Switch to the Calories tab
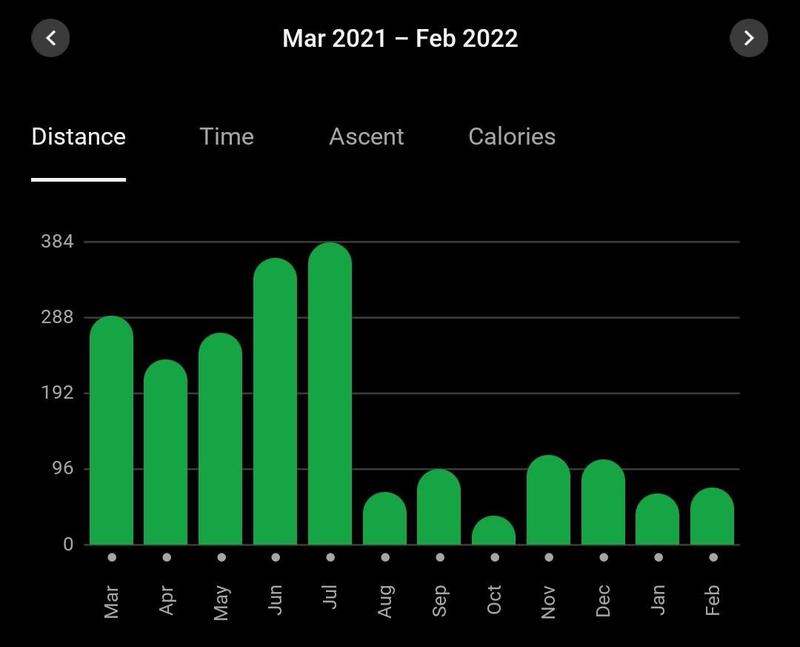 click(x=511, y=137)
